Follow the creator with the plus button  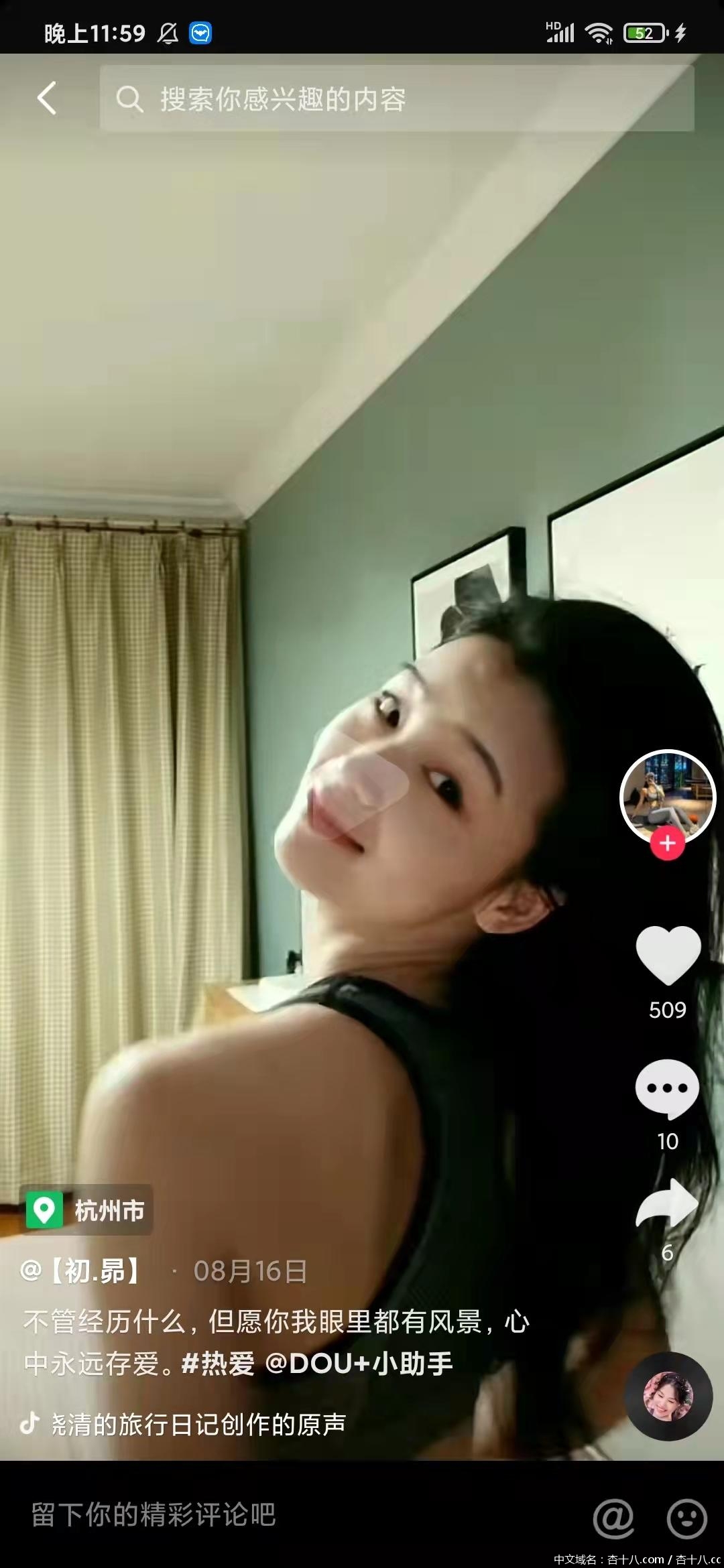coord(667,843)
